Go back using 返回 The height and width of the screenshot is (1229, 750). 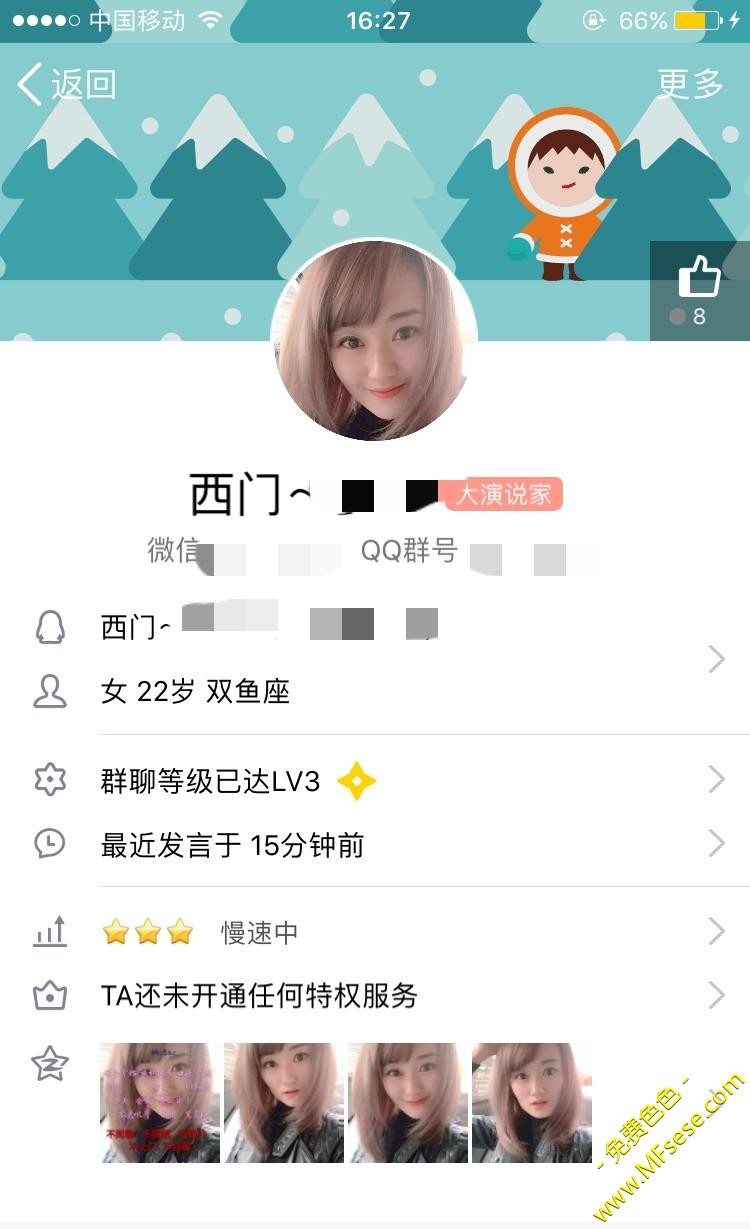[x=68, y=85]
